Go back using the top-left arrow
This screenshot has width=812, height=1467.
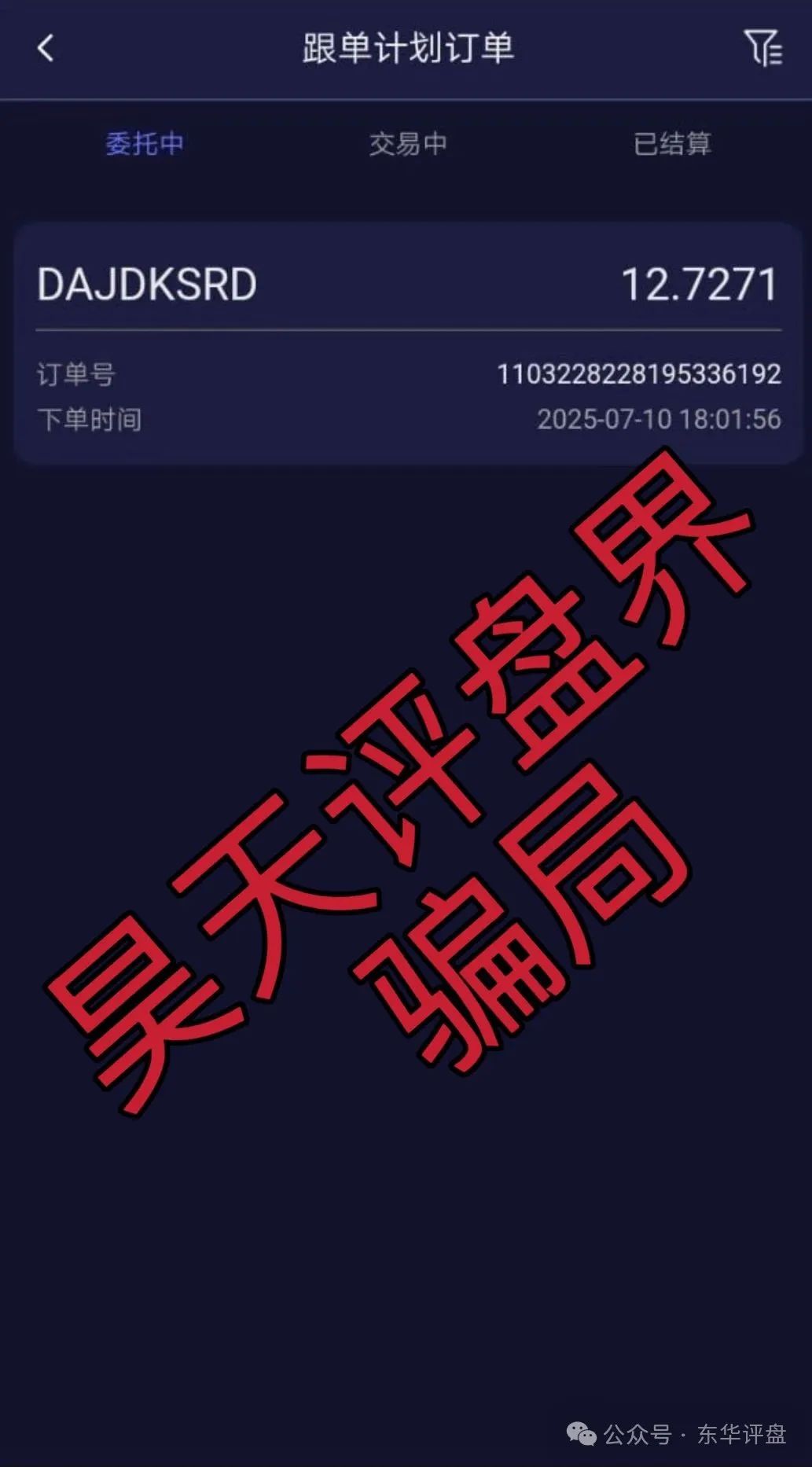(46, 48)
